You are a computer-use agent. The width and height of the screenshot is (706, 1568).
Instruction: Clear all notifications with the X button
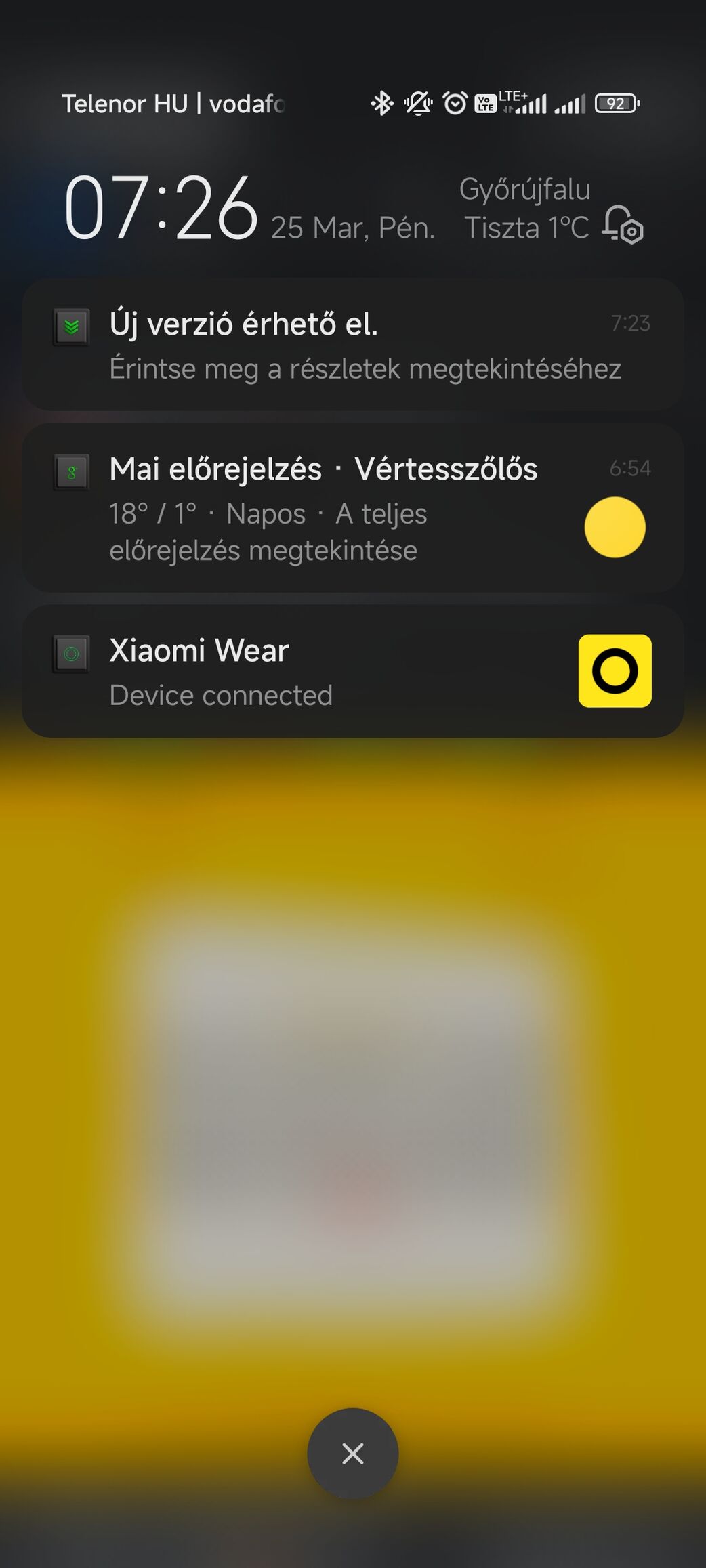(353, 1453)
